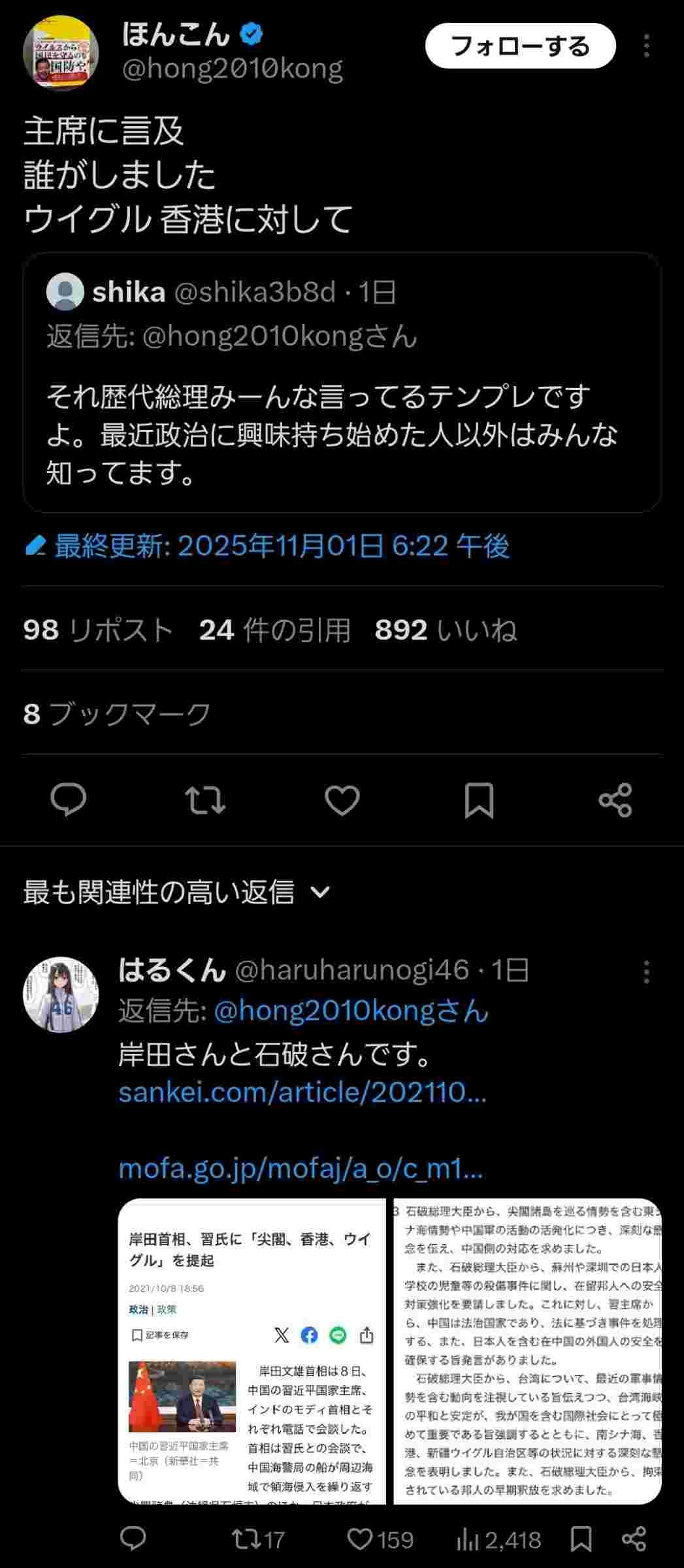684x1568 pixels.
Task: Open the mofa.go.jp link
Action: click(301, 1168)
